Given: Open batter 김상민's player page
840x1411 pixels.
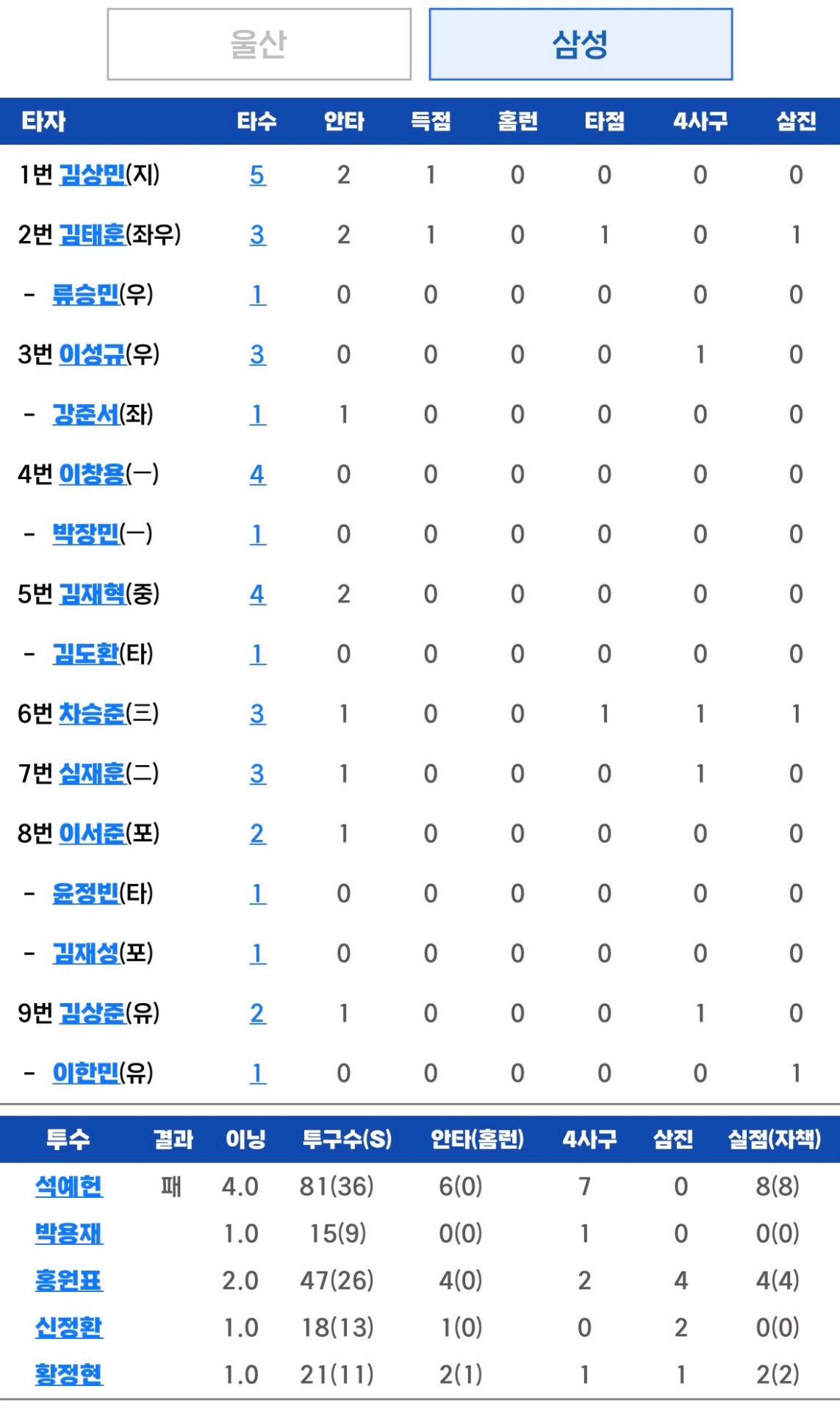Looking at the screenshot, I should pos(92,175).
